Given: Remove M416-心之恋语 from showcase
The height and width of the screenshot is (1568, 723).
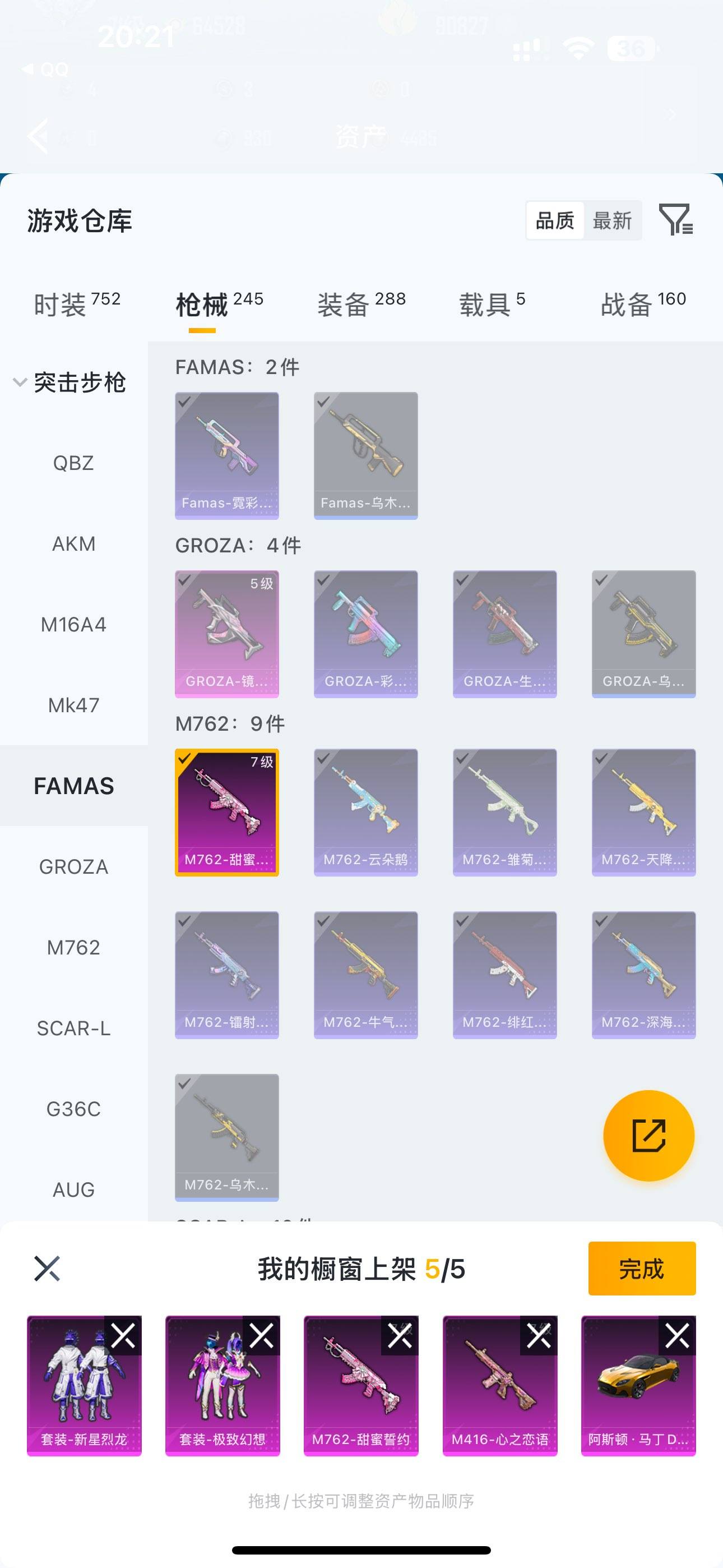Looking at the screenshot, I should pyautogui.click(x=539, y=1336).
